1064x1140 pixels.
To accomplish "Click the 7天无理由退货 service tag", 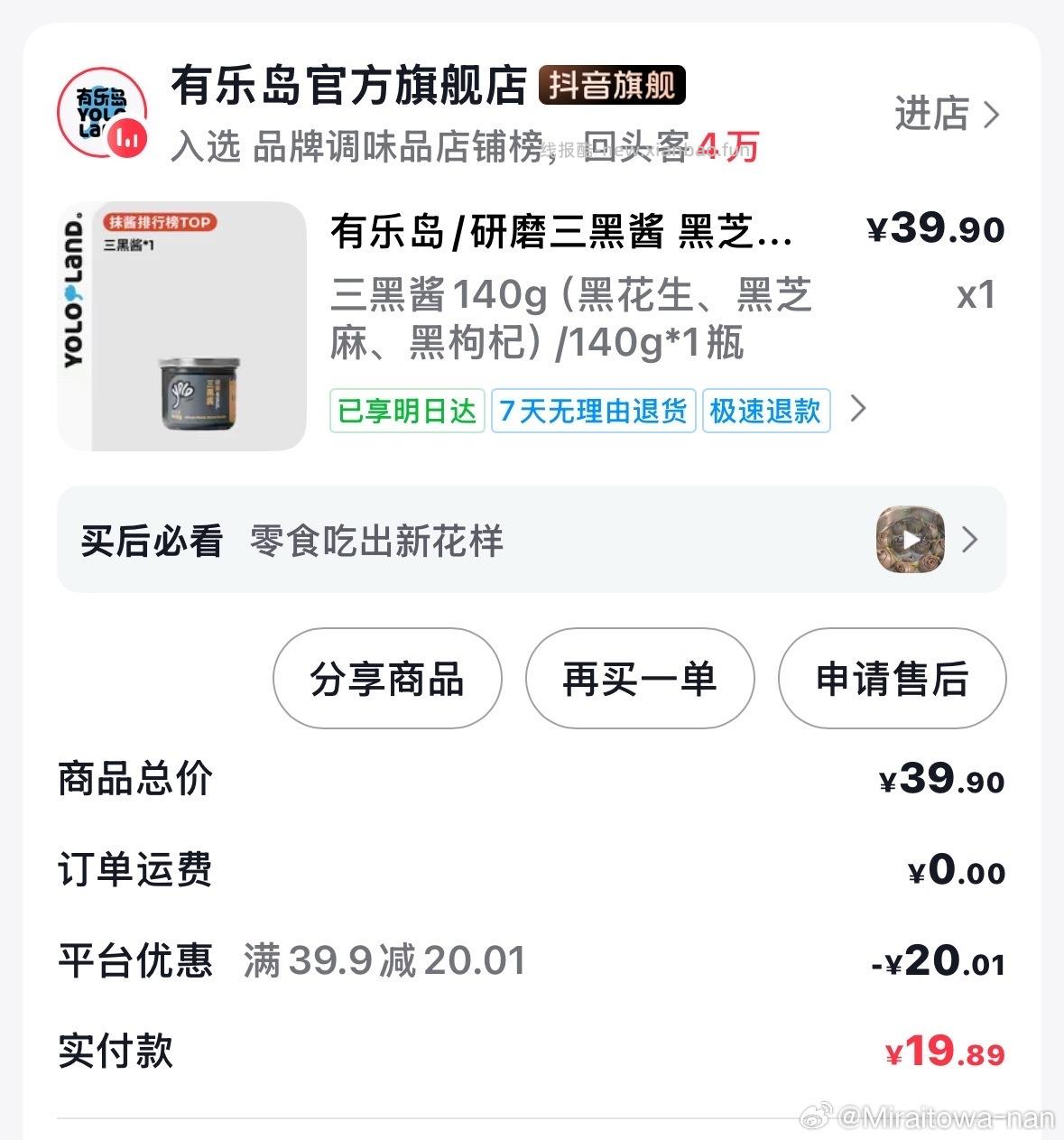I will click(x=592, y=411).
